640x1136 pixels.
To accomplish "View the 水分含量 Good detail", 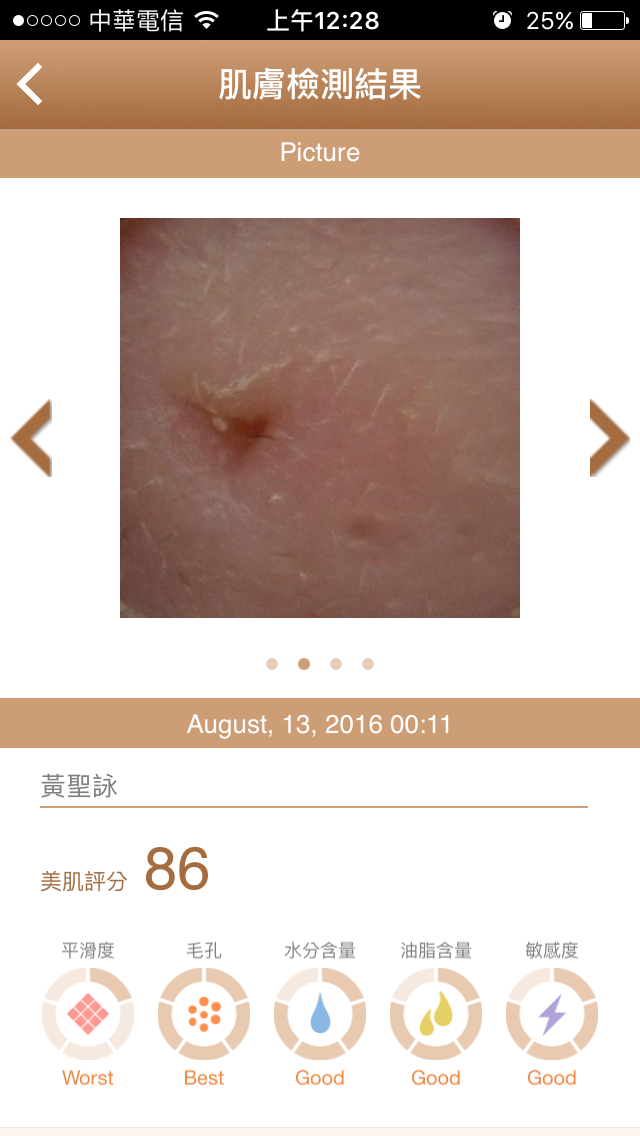I will click(320, 1014).
